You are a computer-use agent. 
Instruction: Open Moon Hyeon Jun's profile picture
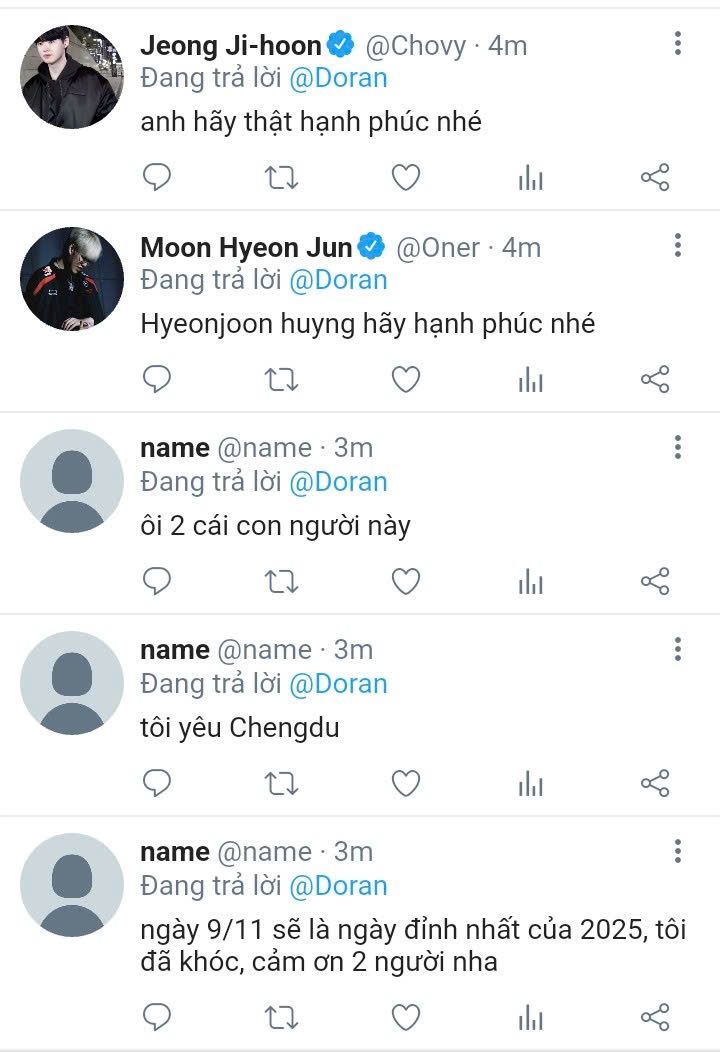[72, 279]
